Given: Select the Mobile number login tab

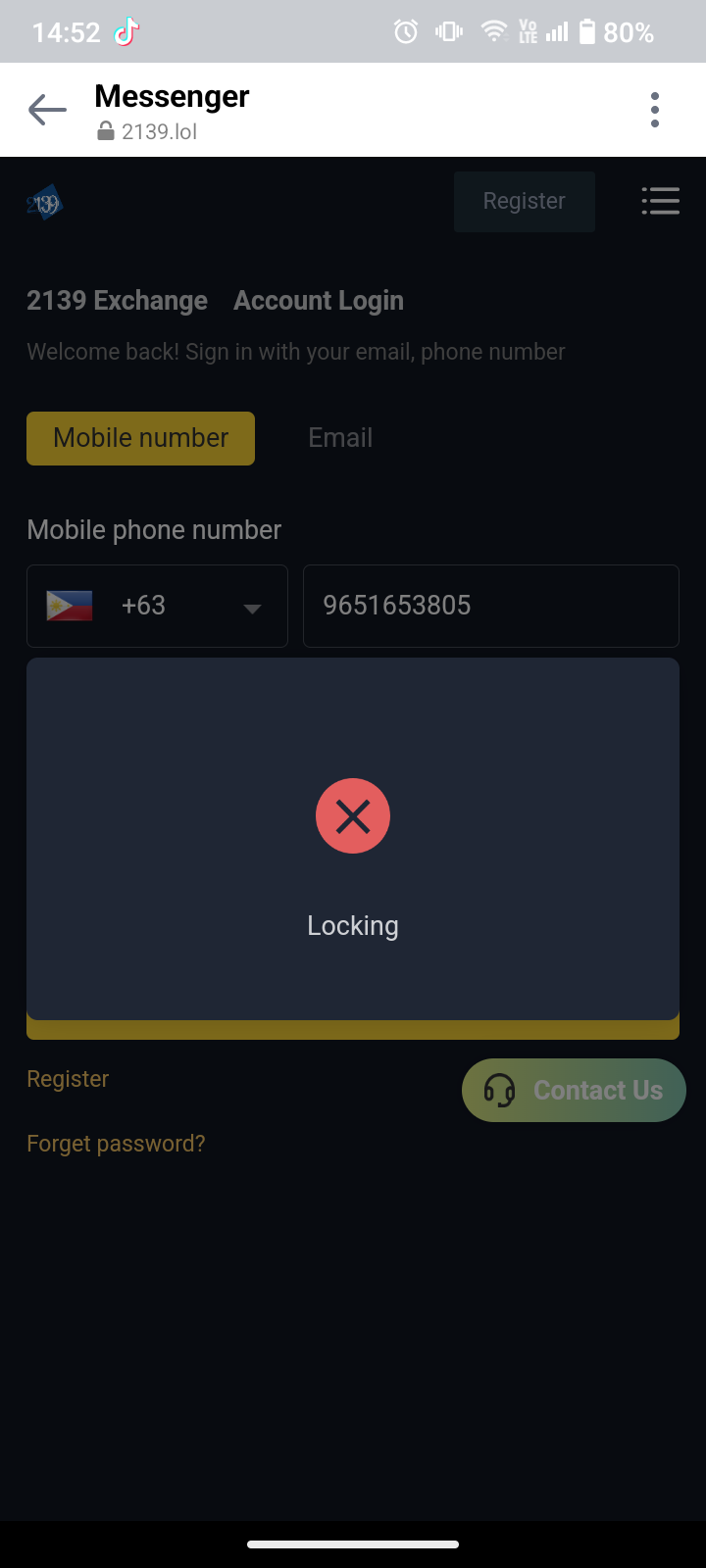Looking at the screenshot, I should click(140, 438).
